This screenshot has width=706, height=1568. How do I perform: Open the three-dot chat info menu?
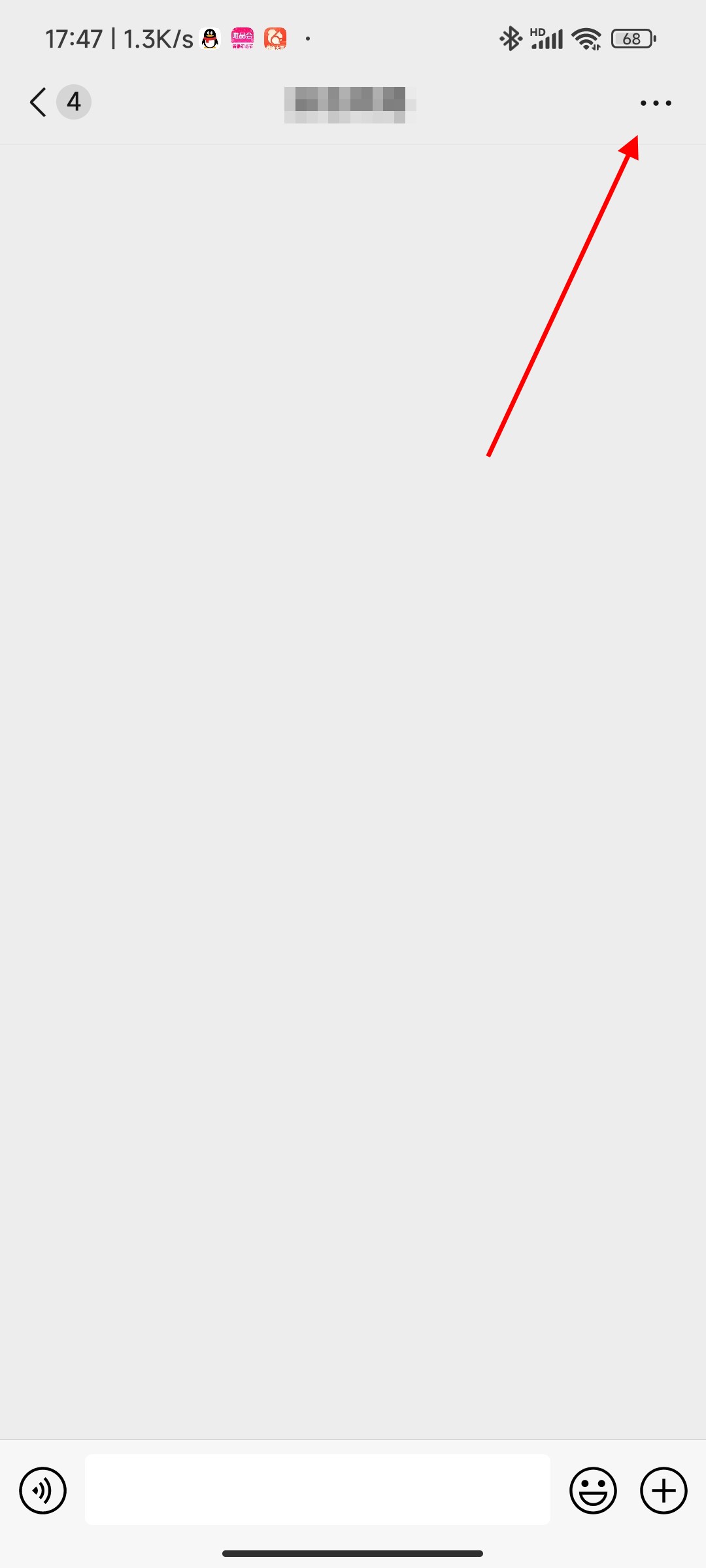point(656,103)
